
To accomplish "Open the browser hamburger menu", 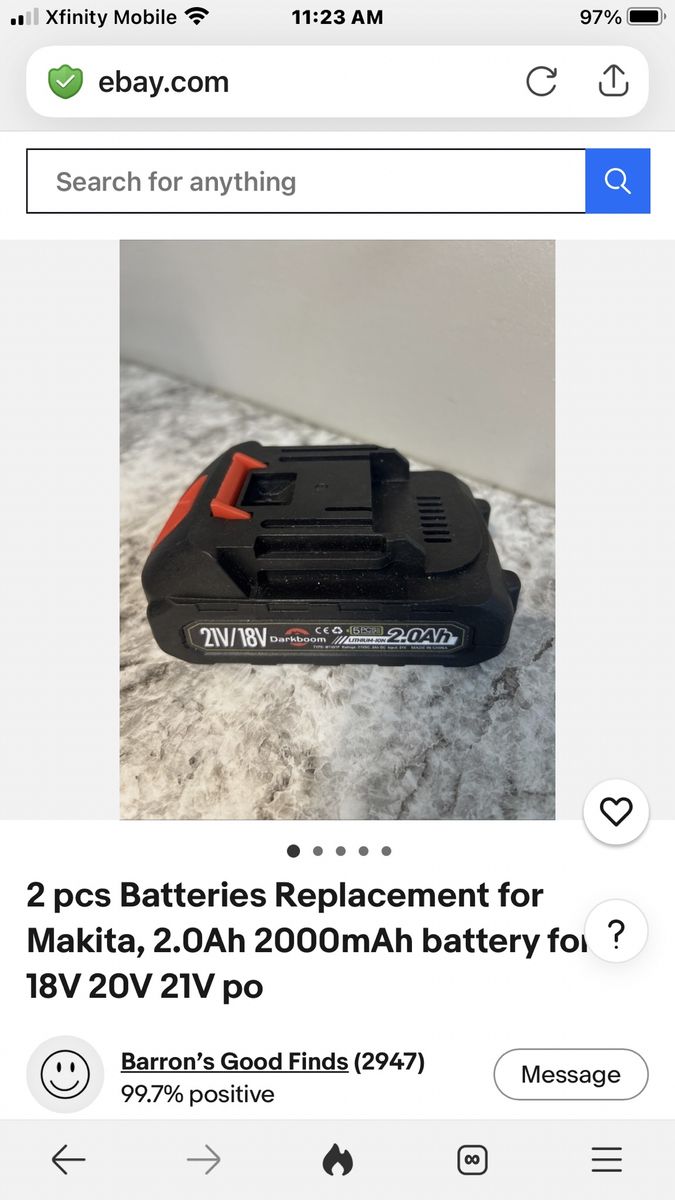I will click(x=606, y=1160).
